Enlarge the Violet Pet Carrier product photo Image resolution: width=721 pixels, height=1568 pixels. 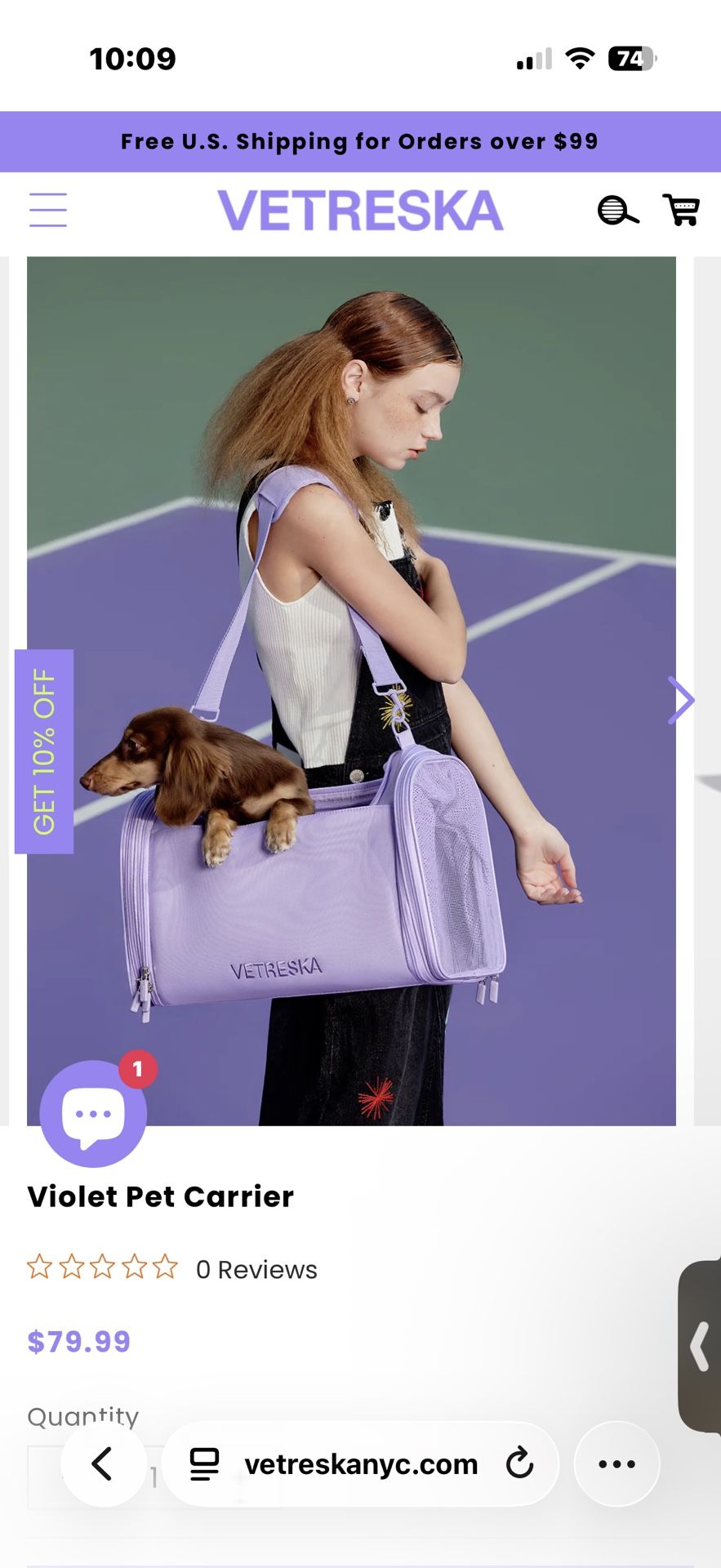[x=351, y=572]
